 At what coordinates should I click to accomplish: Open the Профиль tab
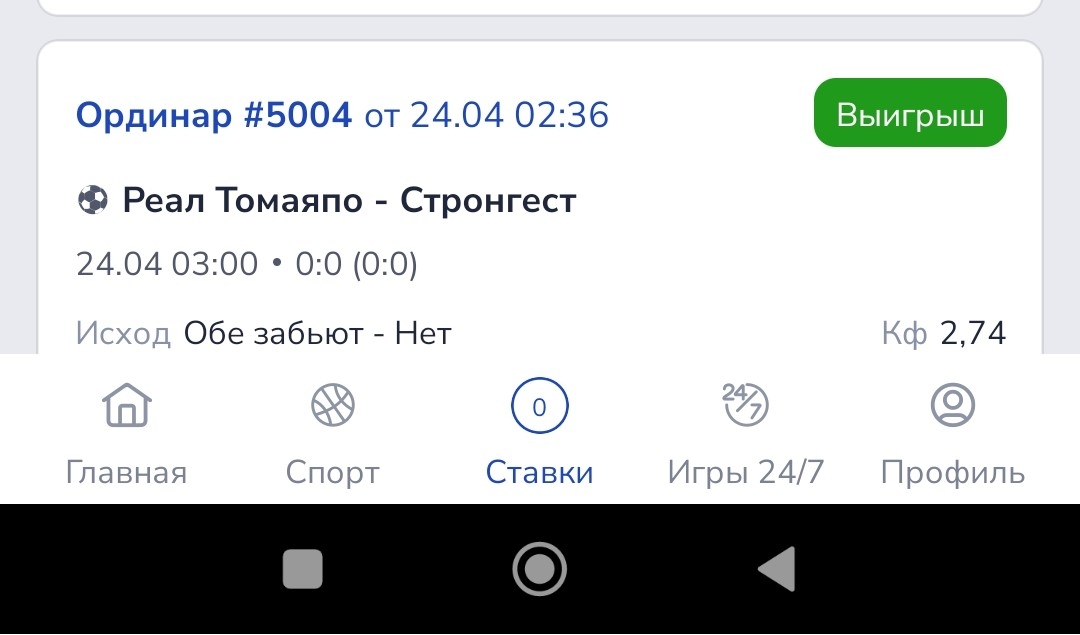[952, 432]
